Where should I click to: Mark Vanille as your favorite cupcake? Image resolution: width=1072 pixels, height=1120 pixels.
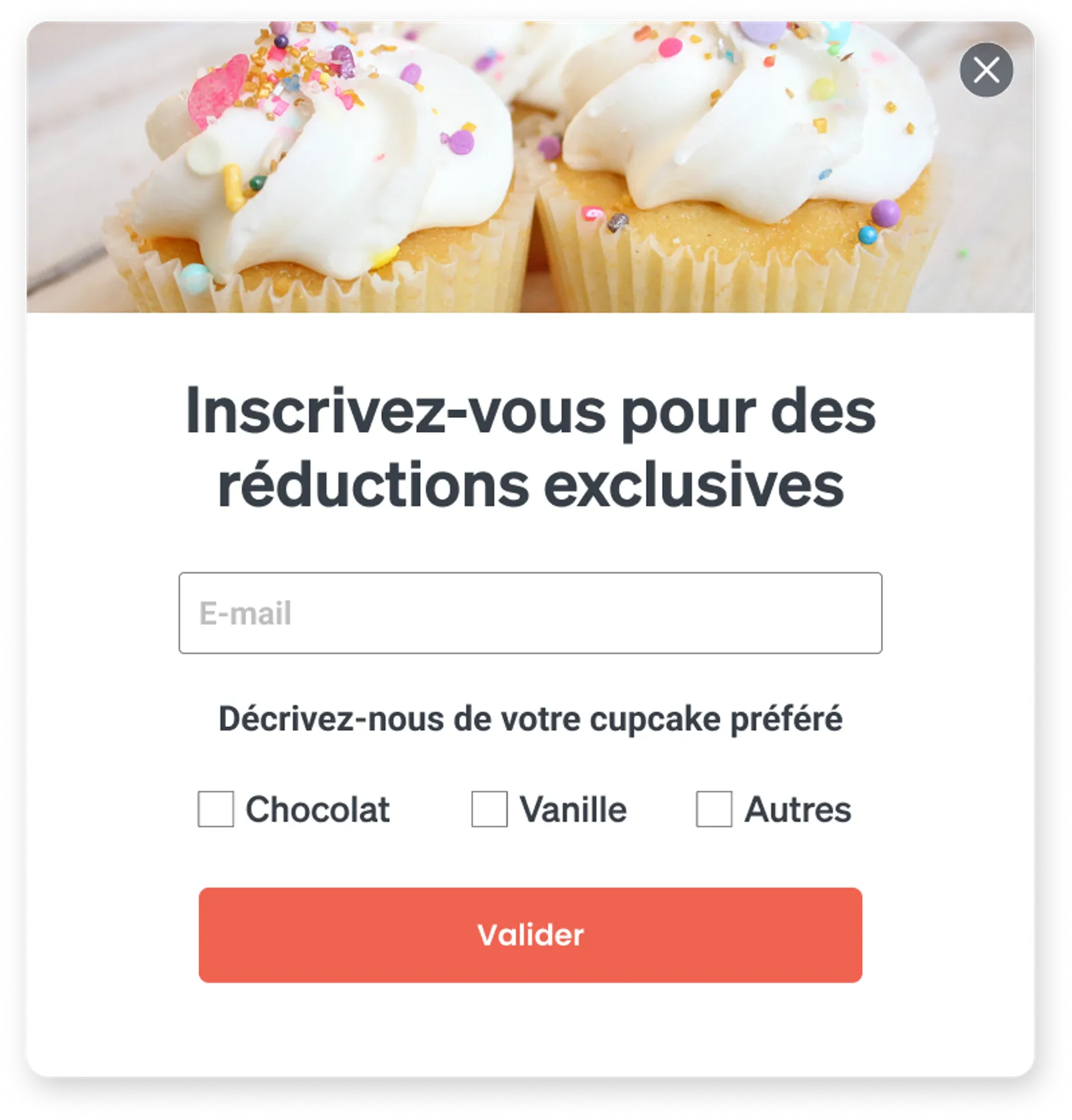(489, 810)
